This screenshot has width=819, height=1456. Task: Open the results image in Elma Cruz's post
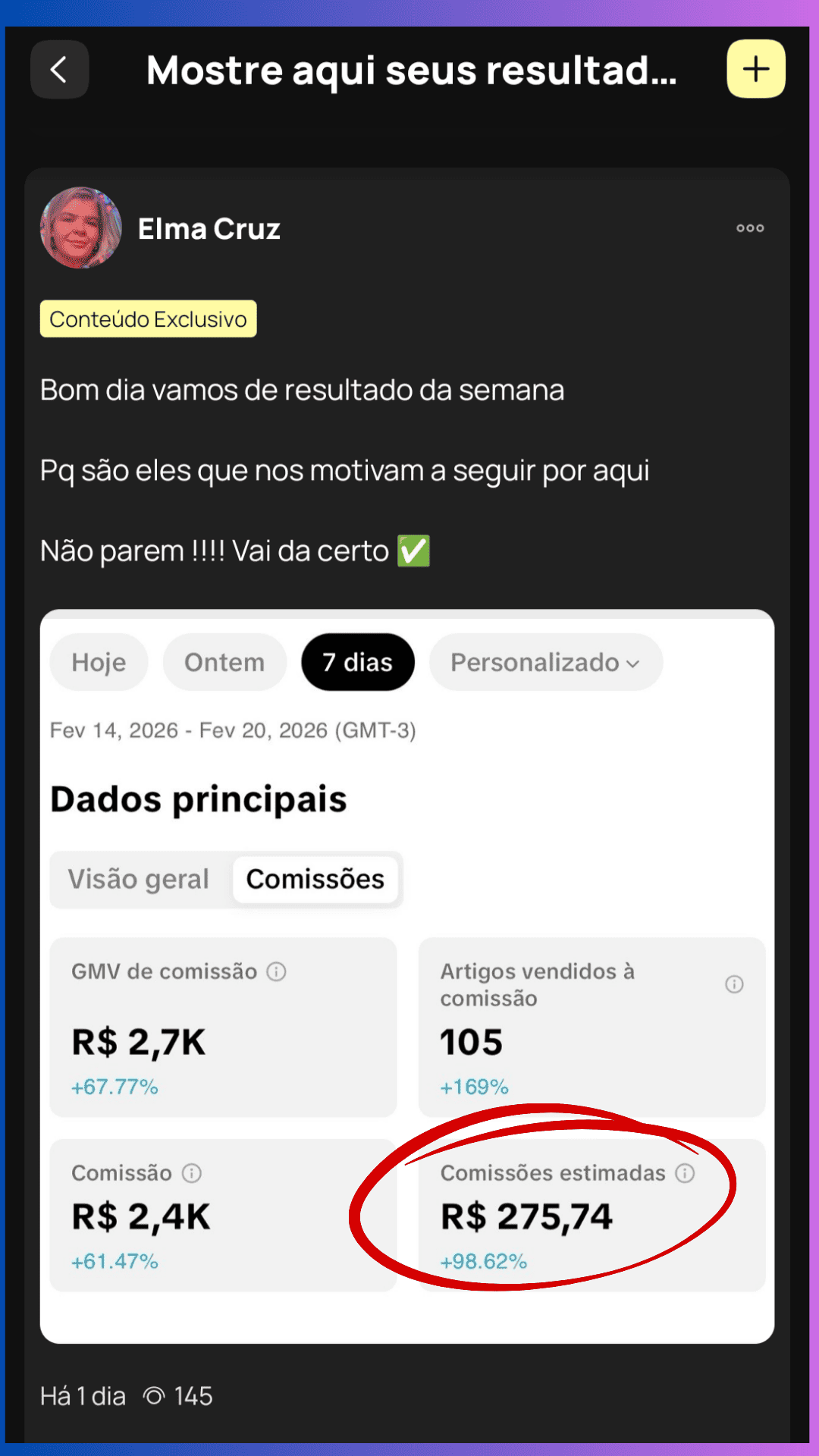(x=406, y=975)
